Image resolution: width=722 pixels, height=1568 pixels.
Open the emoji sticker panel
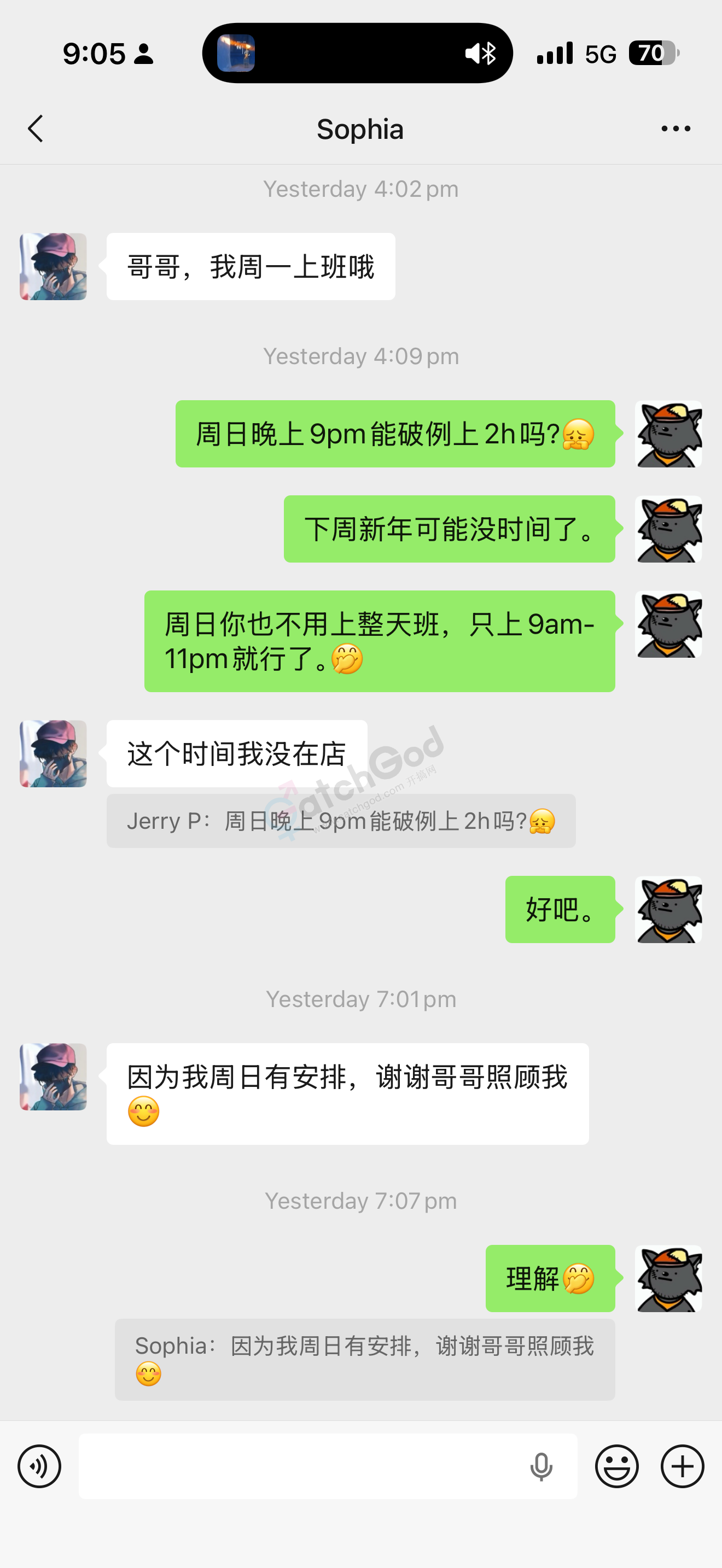pos(616,1466)
